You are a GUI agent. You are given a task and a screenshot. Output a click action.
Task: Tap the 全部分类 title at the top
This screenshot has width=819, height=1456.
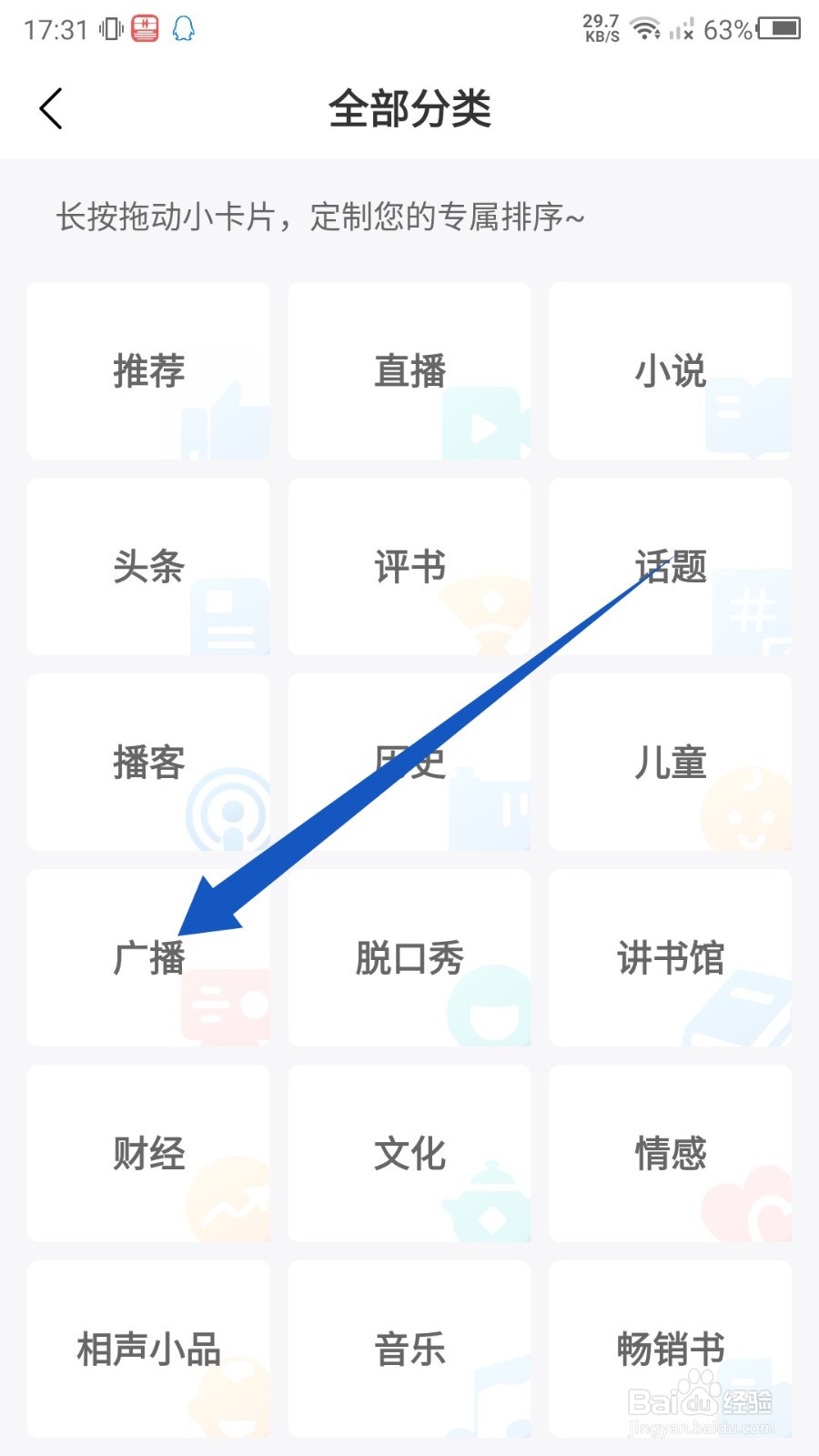pyautogui.click(x=409, y=108)
